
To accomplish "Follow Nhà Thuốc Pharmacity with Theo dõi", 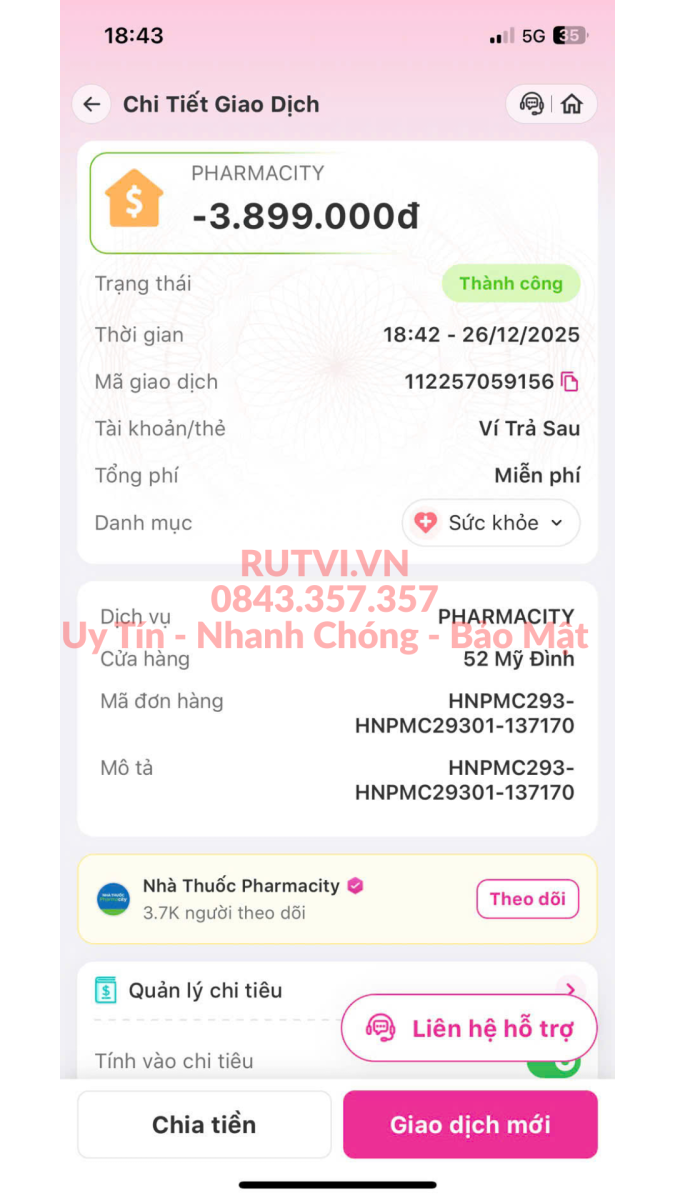I will point(527,898).
